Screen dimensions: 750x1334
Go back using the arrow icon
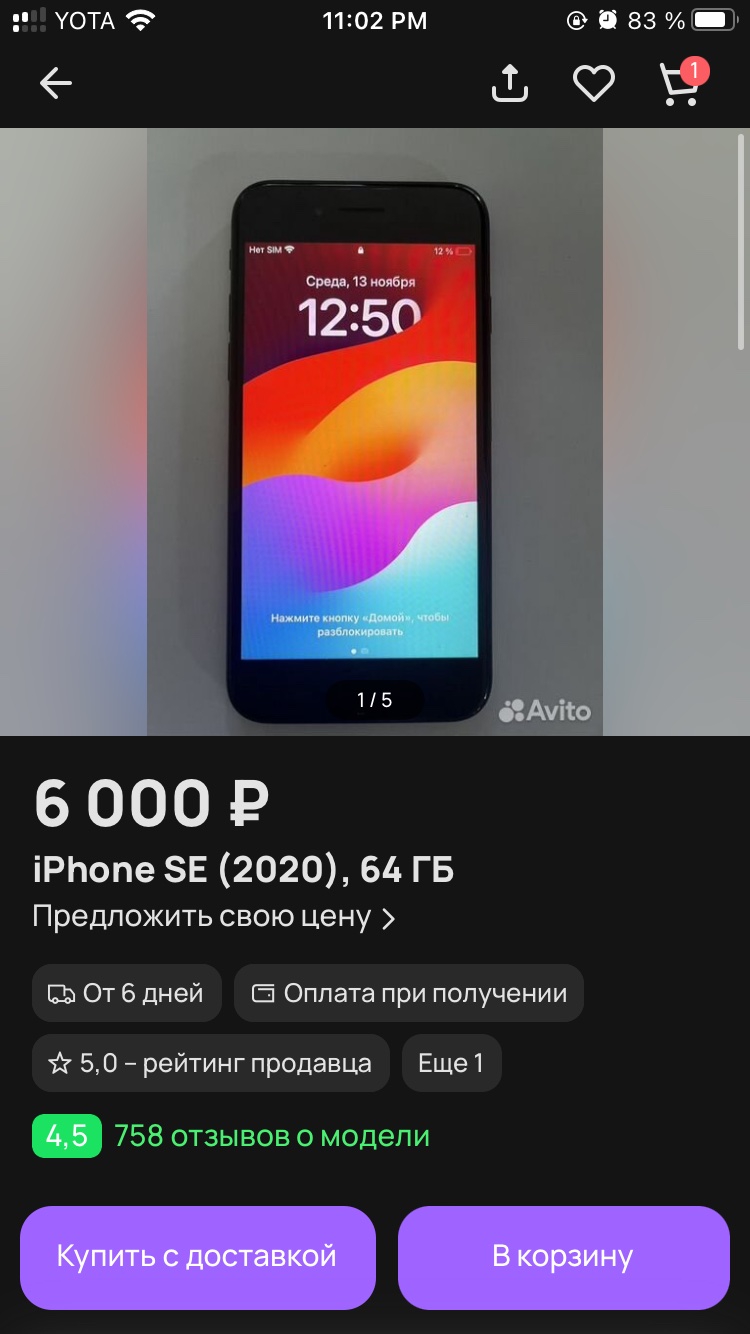56,84
